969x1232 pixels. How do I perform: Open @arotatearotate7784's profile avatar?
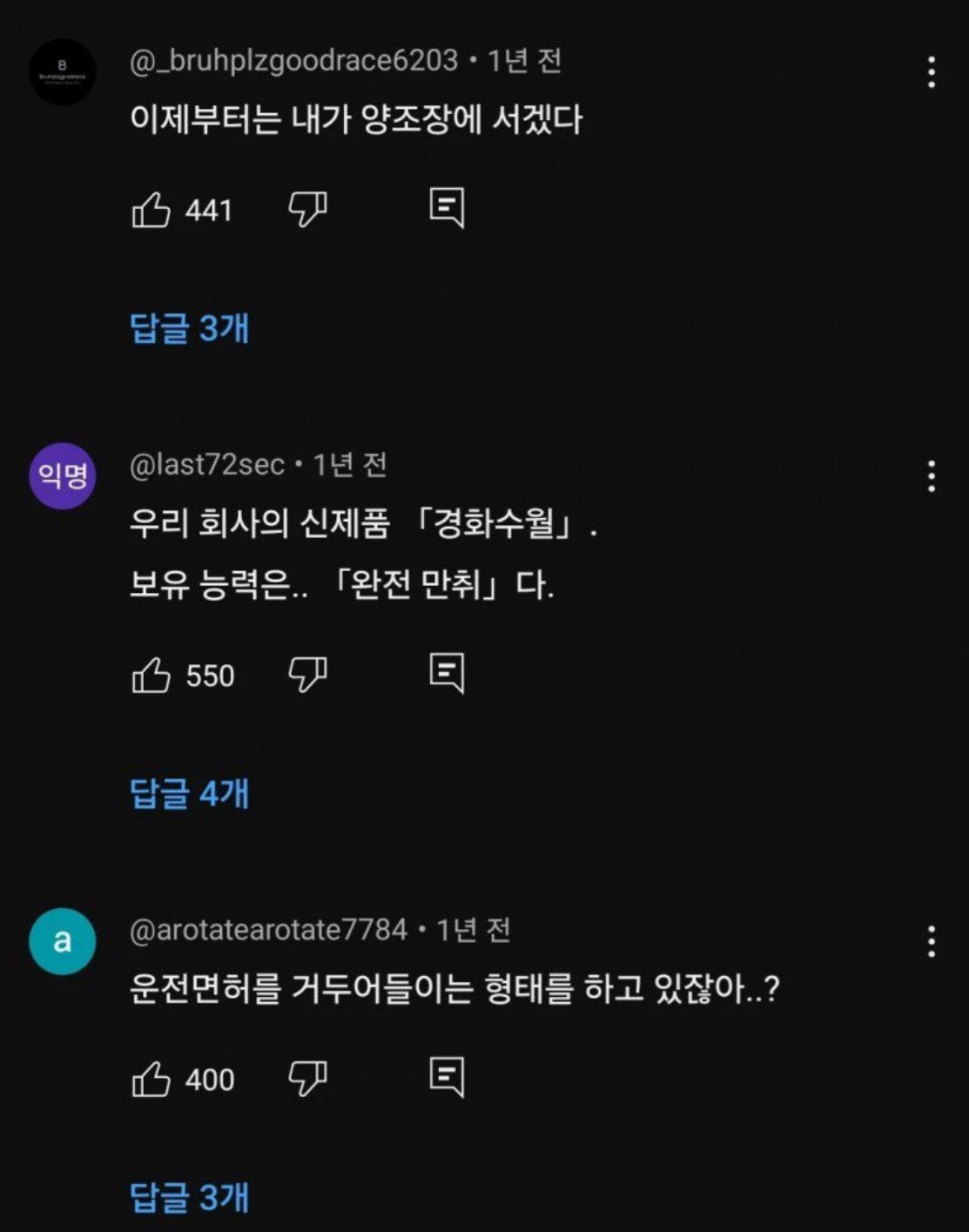(63, 941)
